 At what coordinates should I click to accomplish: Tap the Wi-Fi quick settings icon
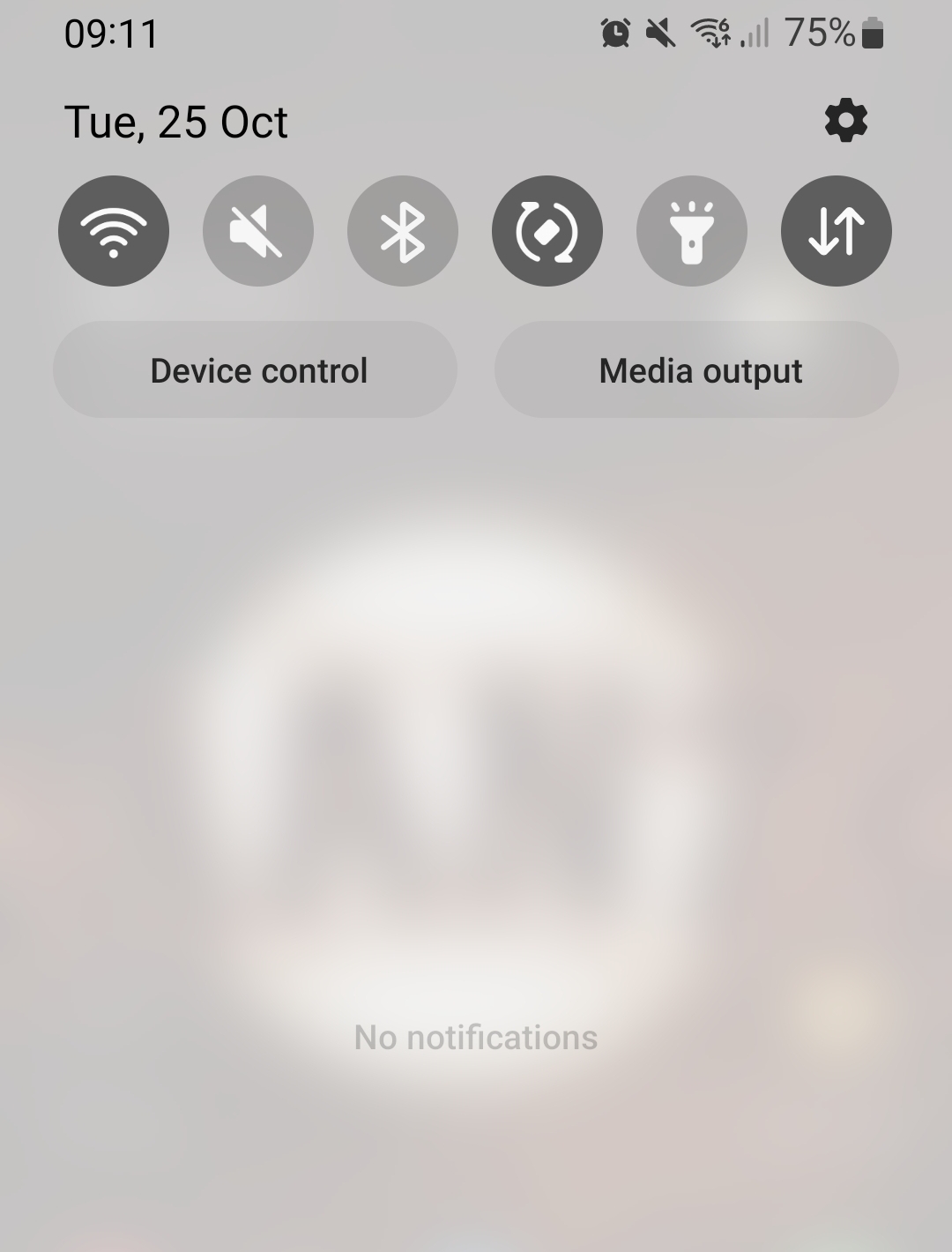click(x=113, y=230)
